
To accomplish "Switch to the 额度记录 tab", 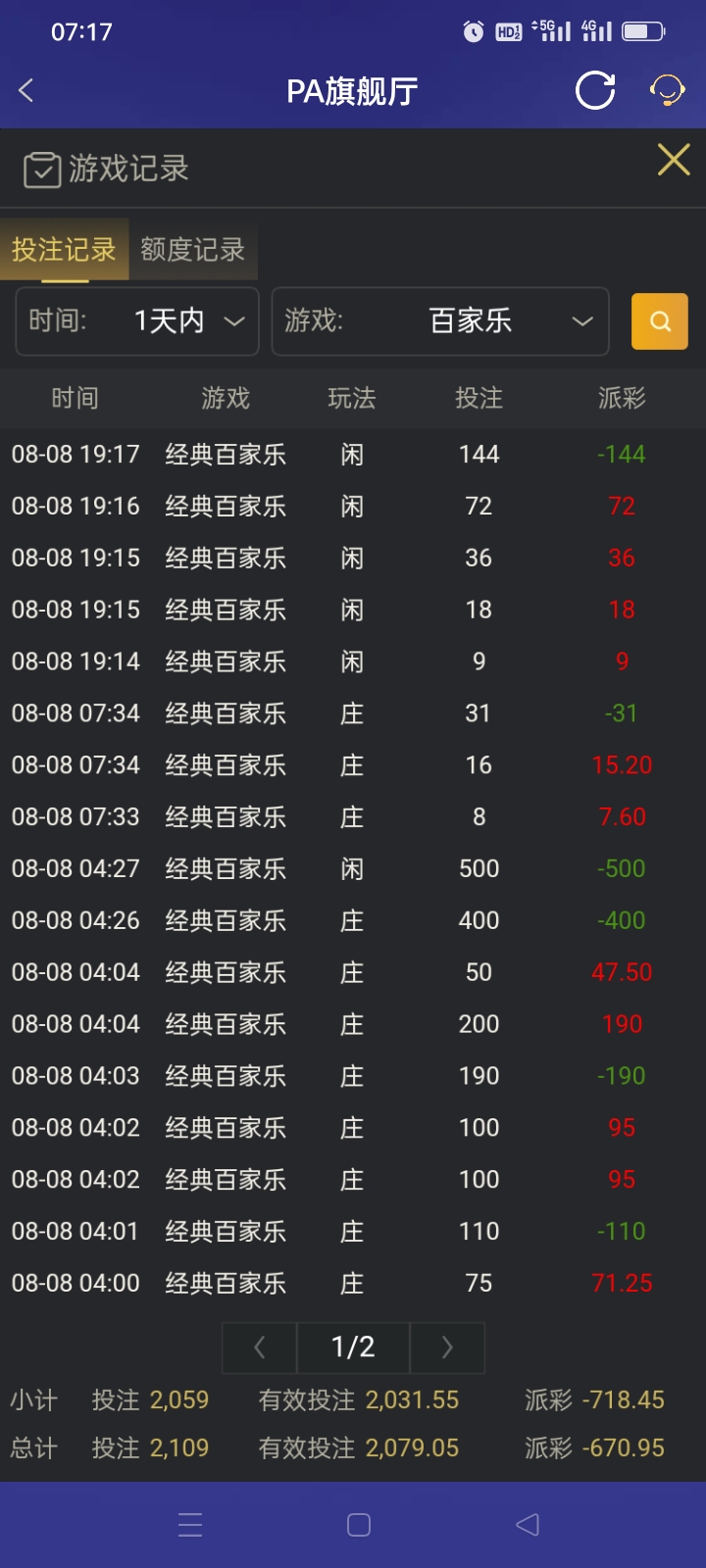I will point(192,250).
